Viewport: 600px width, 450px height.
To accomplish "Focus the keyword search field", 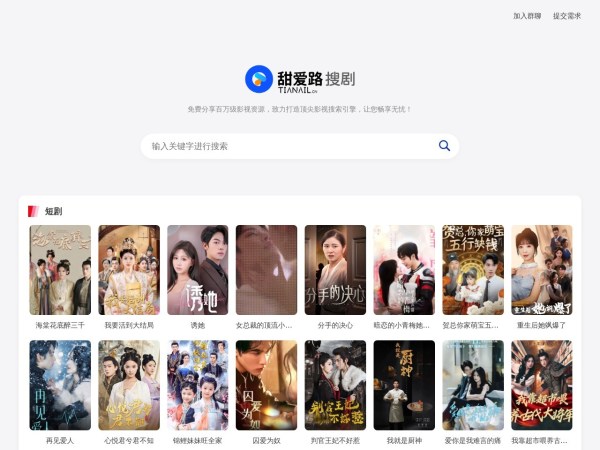I will [x=290, y=146].
